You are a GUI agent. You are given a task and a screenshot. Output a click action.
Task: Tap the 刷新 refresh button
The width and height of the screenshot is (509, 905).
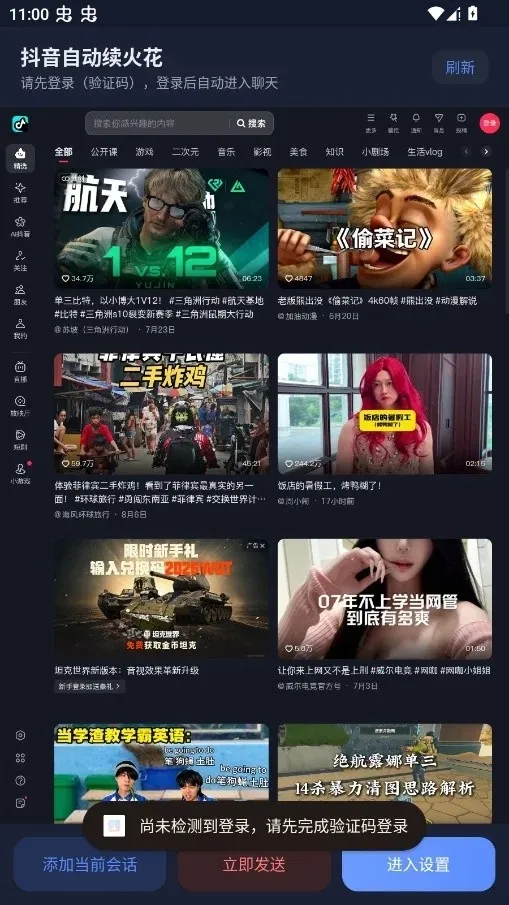click(x=460, y=68)
